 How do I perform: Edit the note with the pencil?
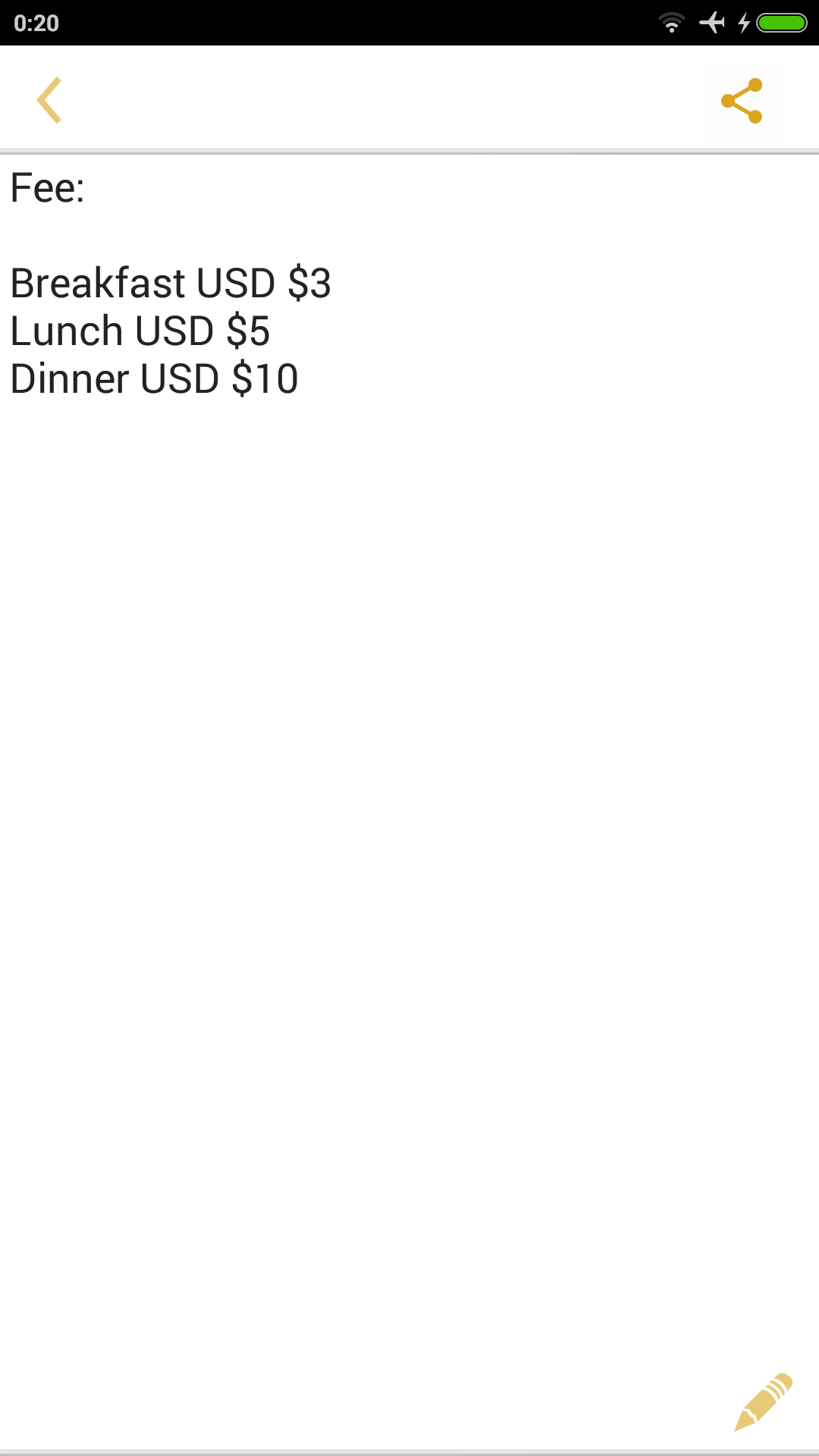click(x=763, y=1401)
